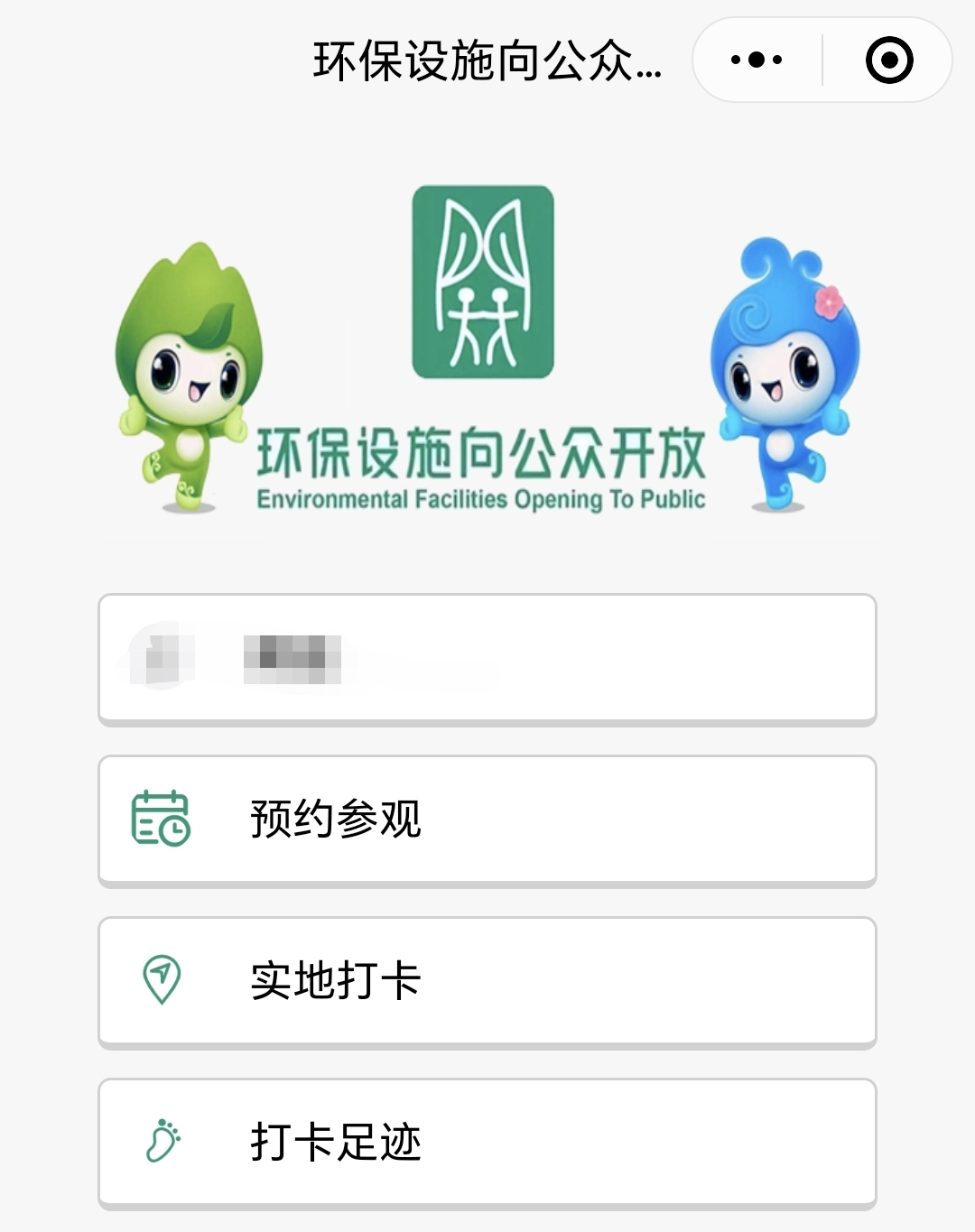The height and width of the screenshot is (1232, 975).
Task: Click the divider between capsule menu buttons
Action: click(x=824, y=60)
